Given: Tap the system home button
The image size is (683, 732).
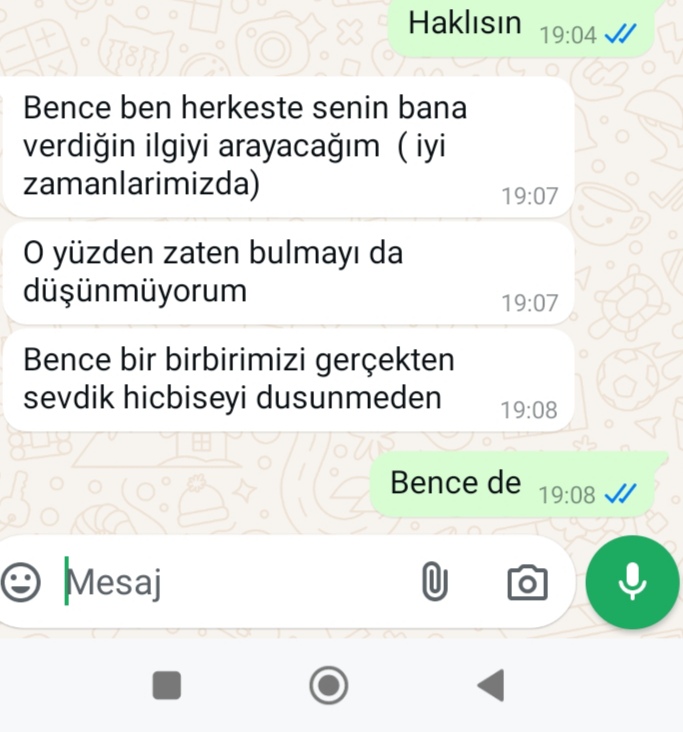Looking at the screenshot, I should tap(329, 685).
